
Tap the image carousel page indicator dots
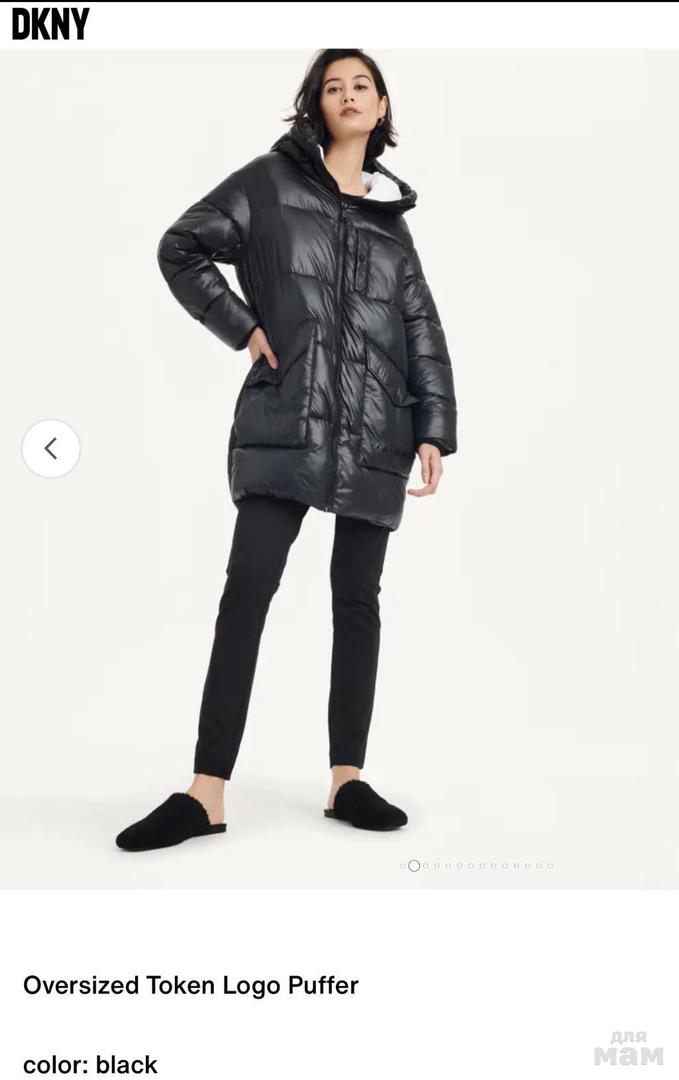click(476, 866)
